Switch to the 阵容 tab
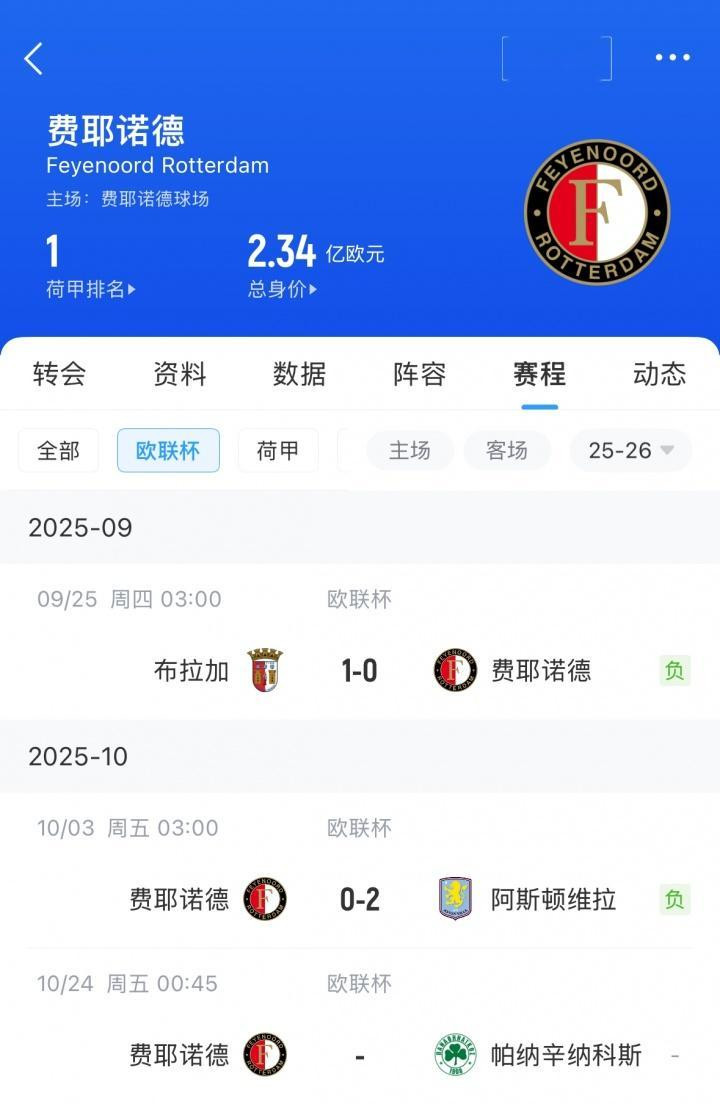 pyautogui.click(x=420, y=374)
